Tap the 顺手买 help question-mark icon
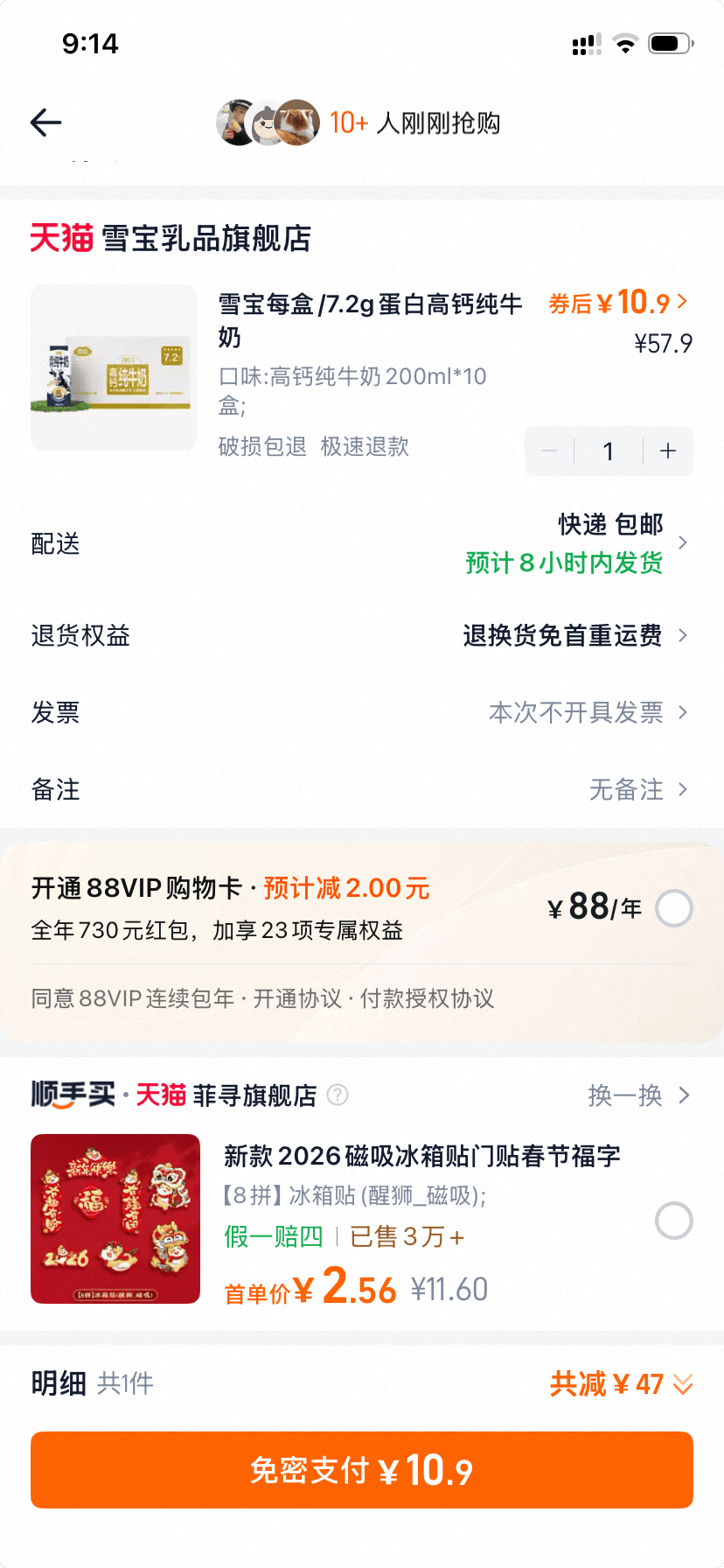This screenshot has width=724, height=1568. (x=338, y=1095)
